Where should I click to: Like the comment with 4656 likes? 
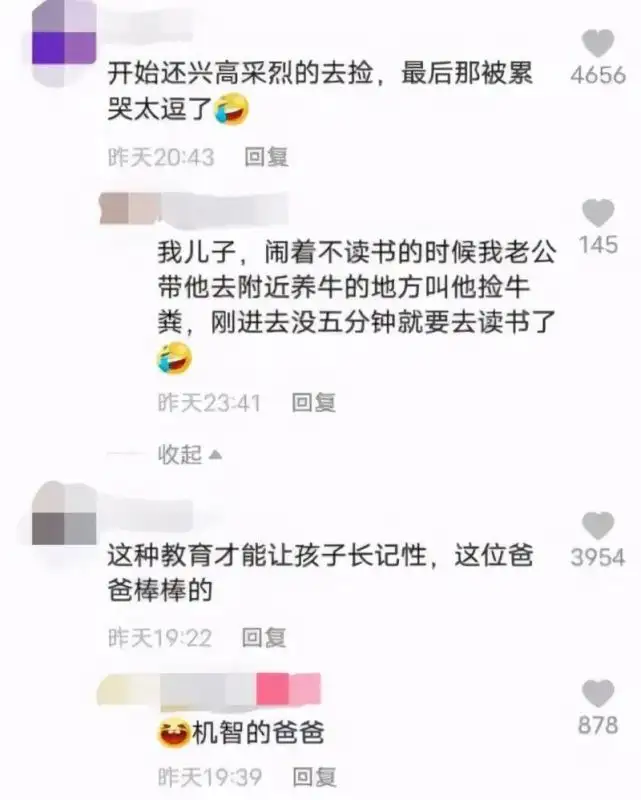point(598,43)
